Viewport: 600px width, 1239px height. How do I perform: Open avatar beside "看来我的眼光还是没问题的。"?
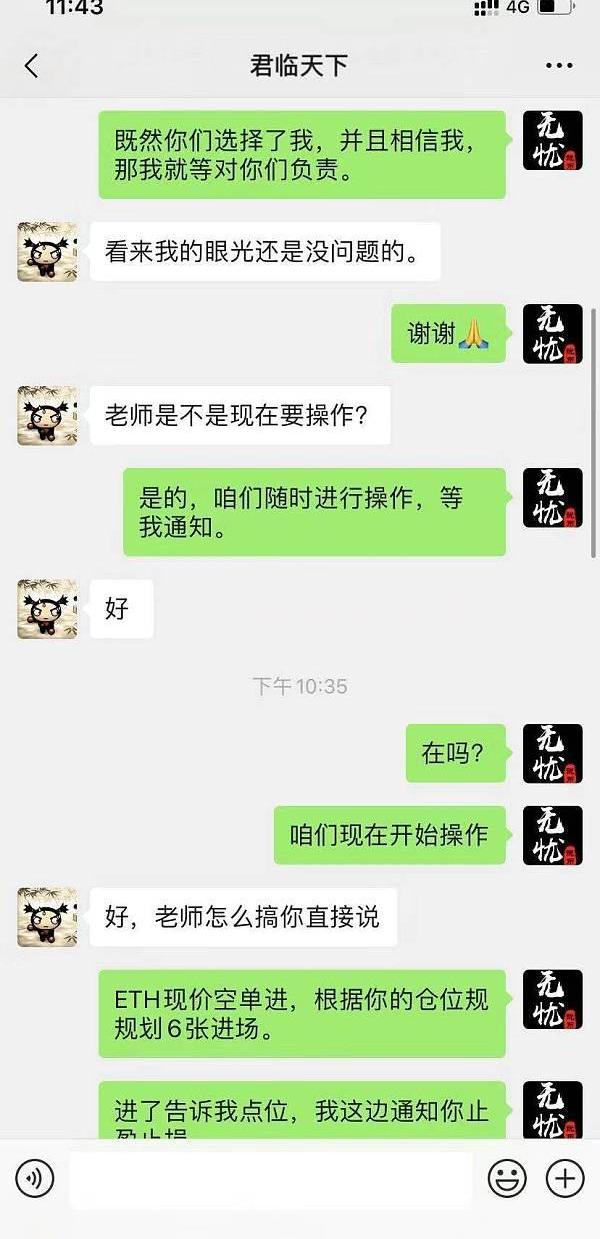[x=47, y=251]
